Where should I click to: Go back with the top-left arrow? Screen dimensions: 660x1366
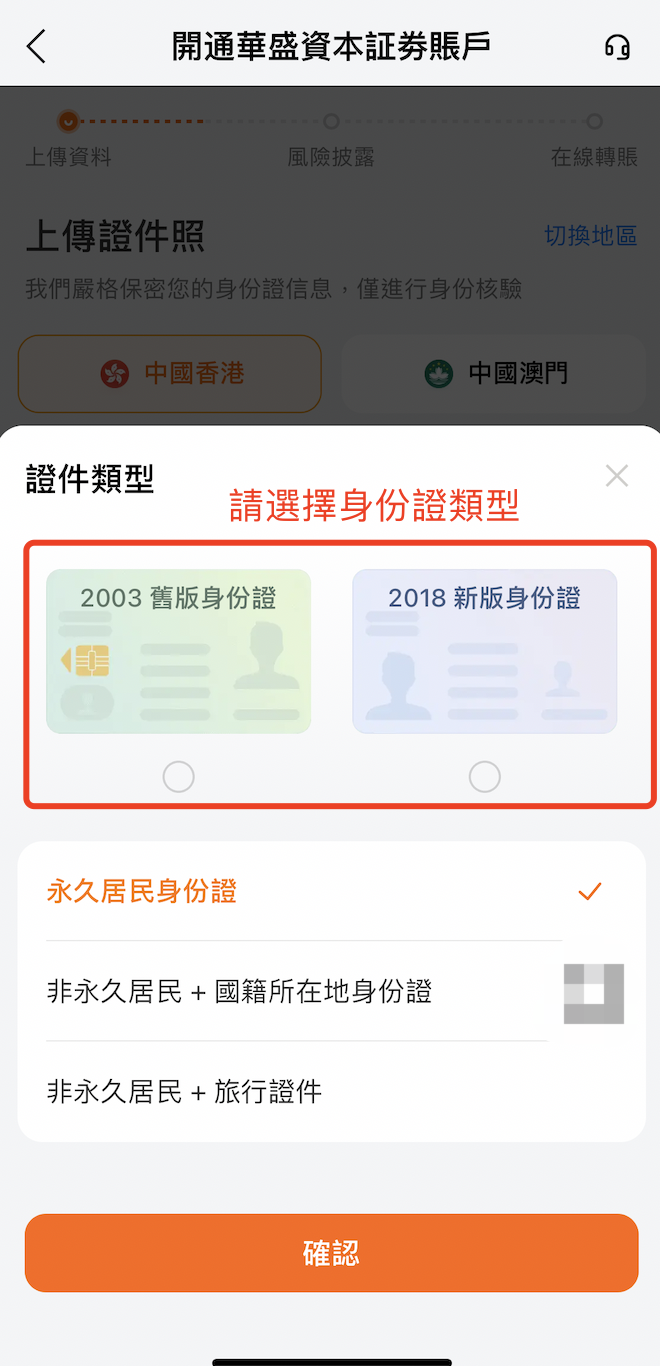click(37, 47)
